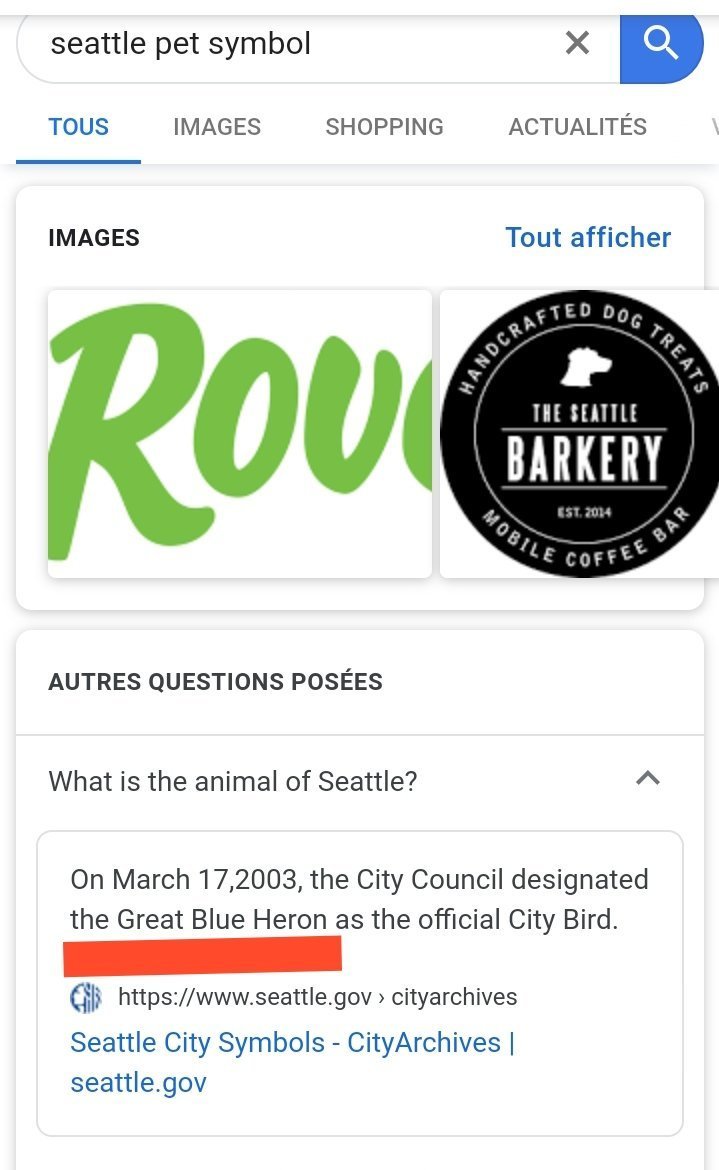The width and height of the screenshot is (719, 1170).
Task: Open The Seattle Barkery image result
Action: [580, 434]
